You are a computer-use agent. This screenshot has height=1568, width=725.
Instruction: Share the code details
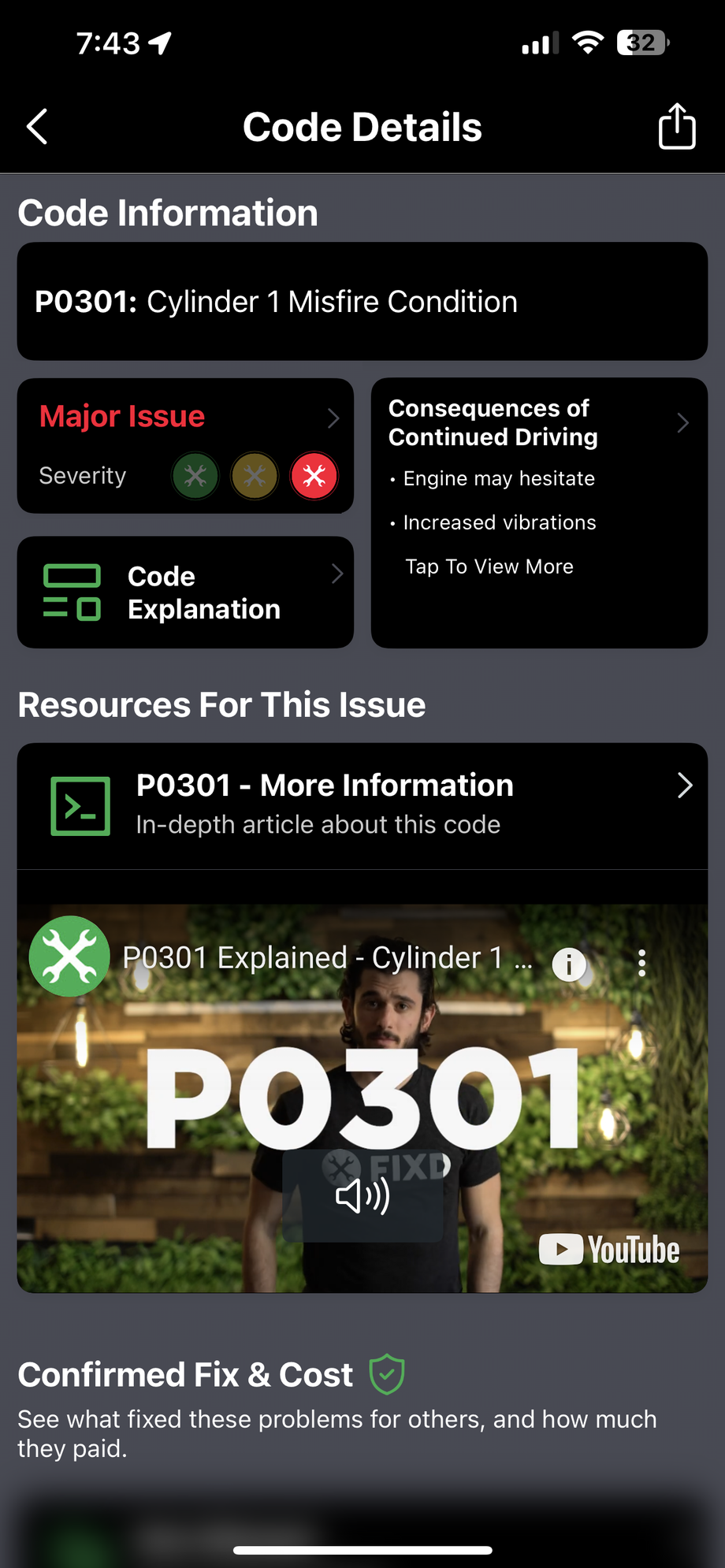coord(677,126)
